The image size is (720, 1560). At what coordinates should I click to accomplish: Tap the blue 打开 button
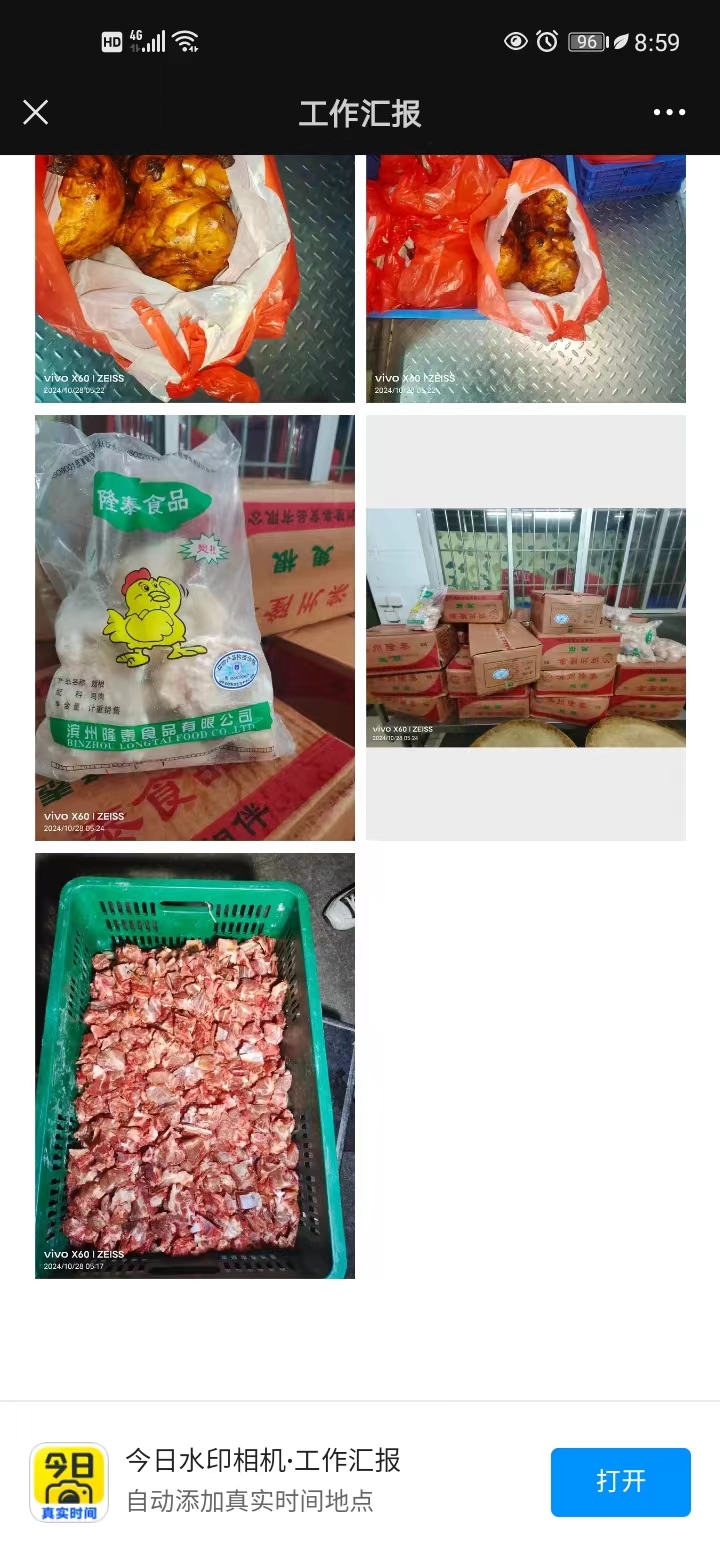point(620,1481)
